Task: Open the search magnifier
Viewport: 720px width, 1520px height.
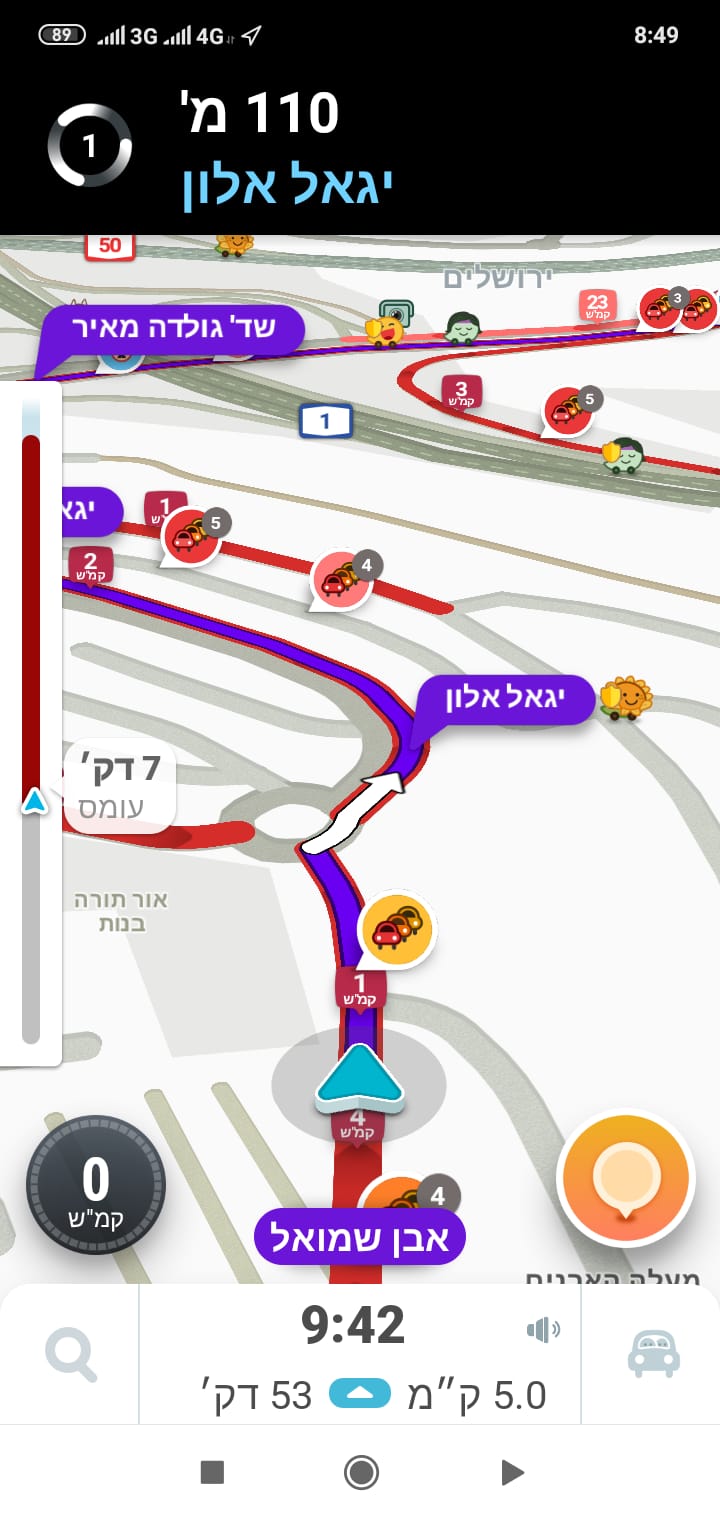Action: pos(71,1357)
